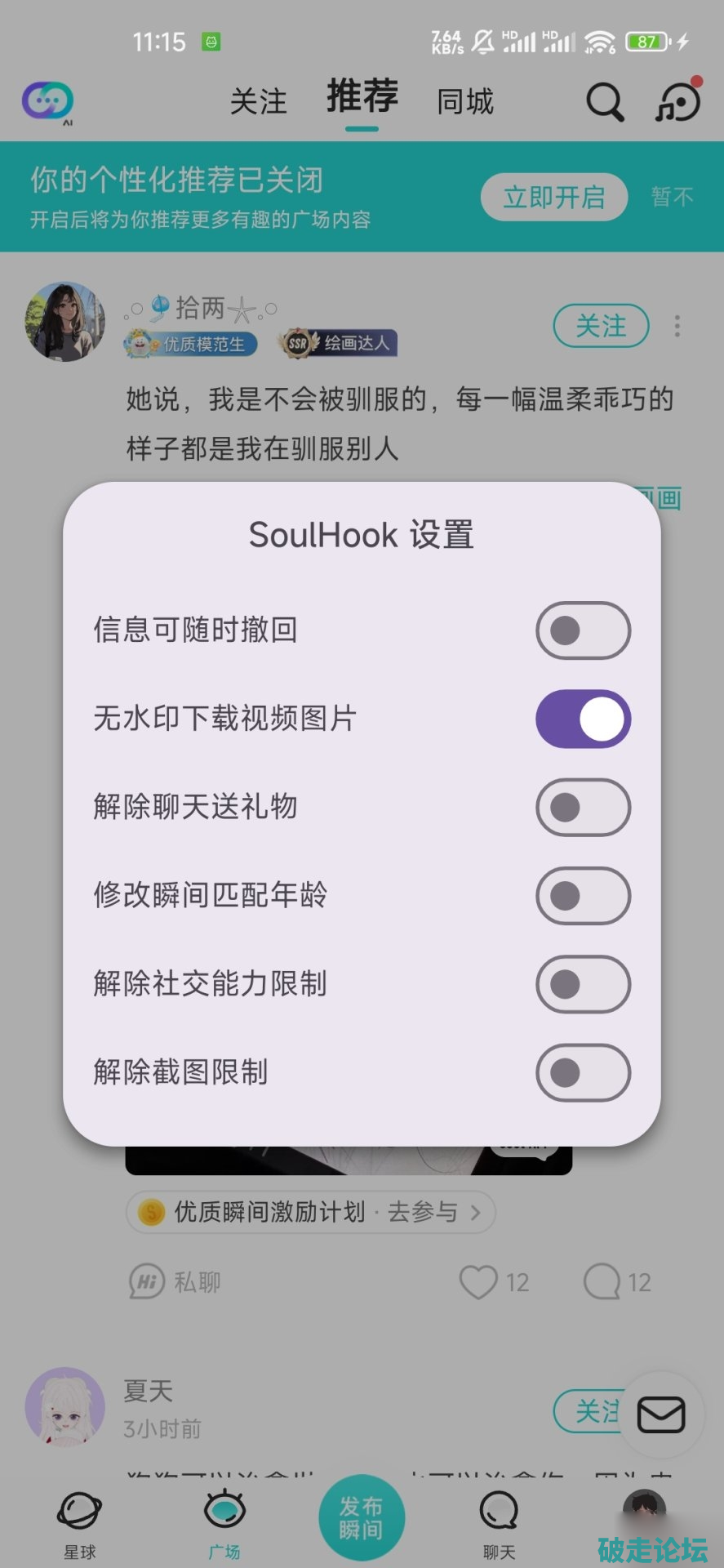
Task: Toggle 解除聊天送礼物 on
Action: click(583, 808)
